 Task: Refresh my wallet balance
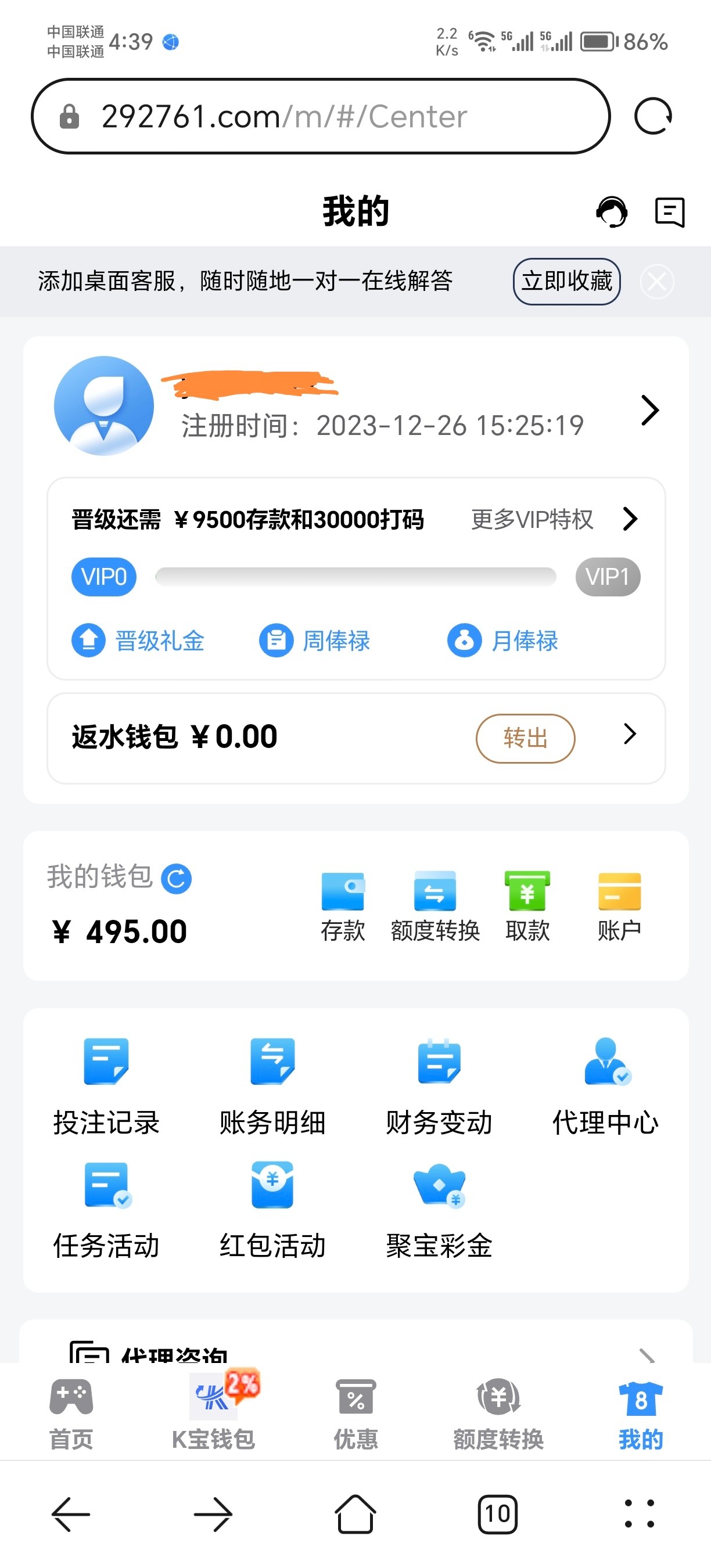click(x=177, y=878)
